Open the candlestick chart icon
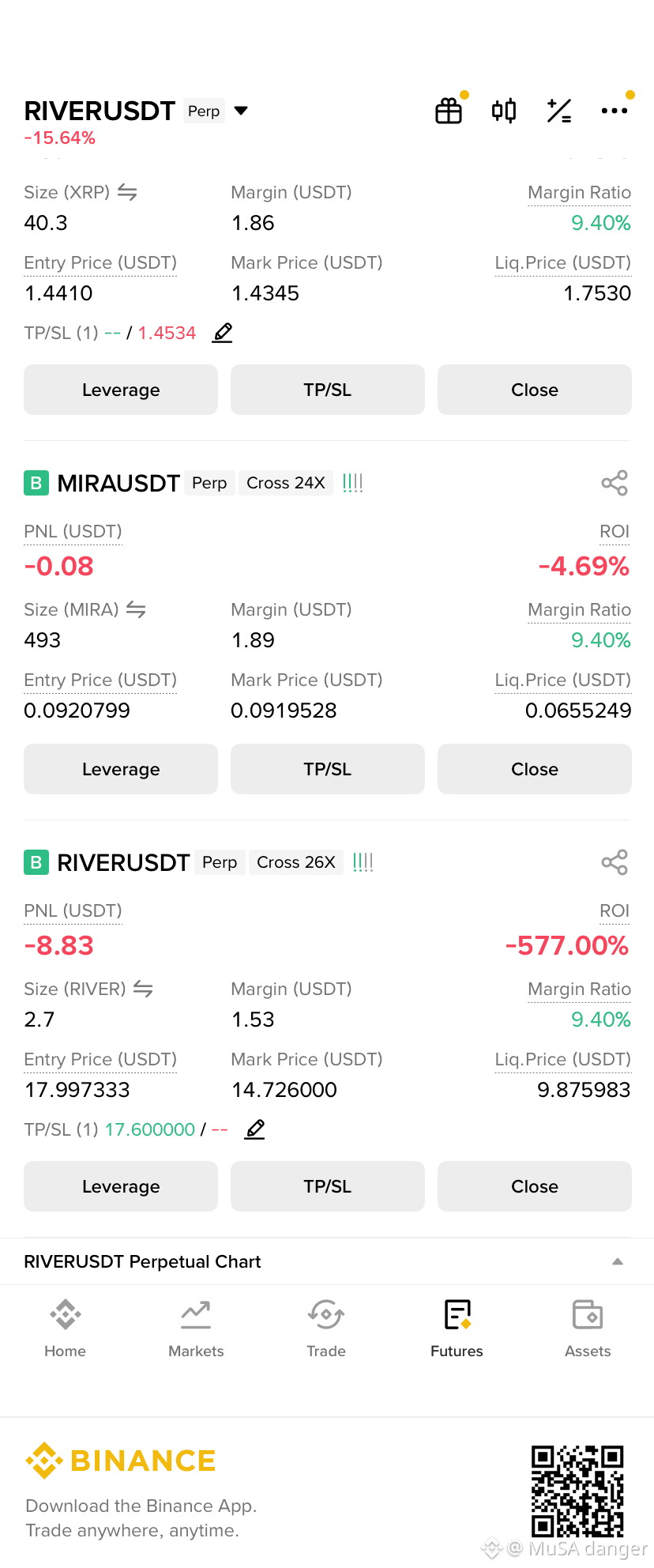 [504, 111]
